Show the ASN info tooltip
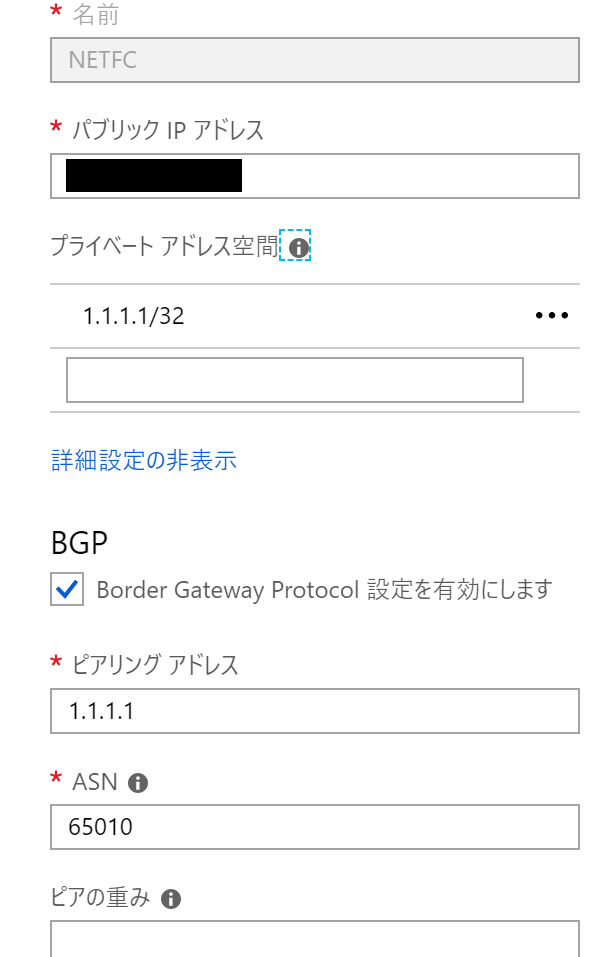 point(139,784)
